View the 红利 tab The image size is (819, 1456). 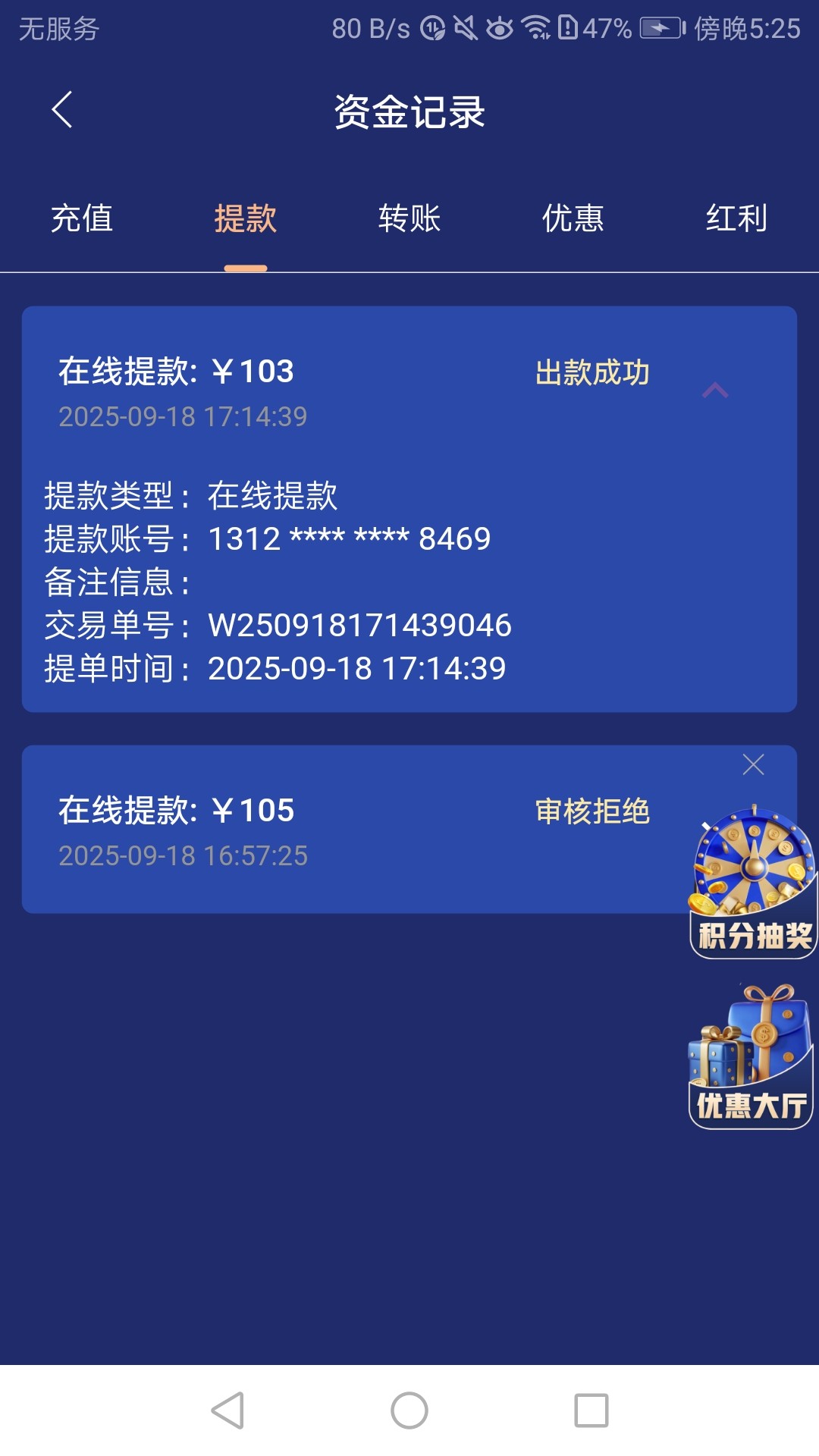(x=736, y=219)
